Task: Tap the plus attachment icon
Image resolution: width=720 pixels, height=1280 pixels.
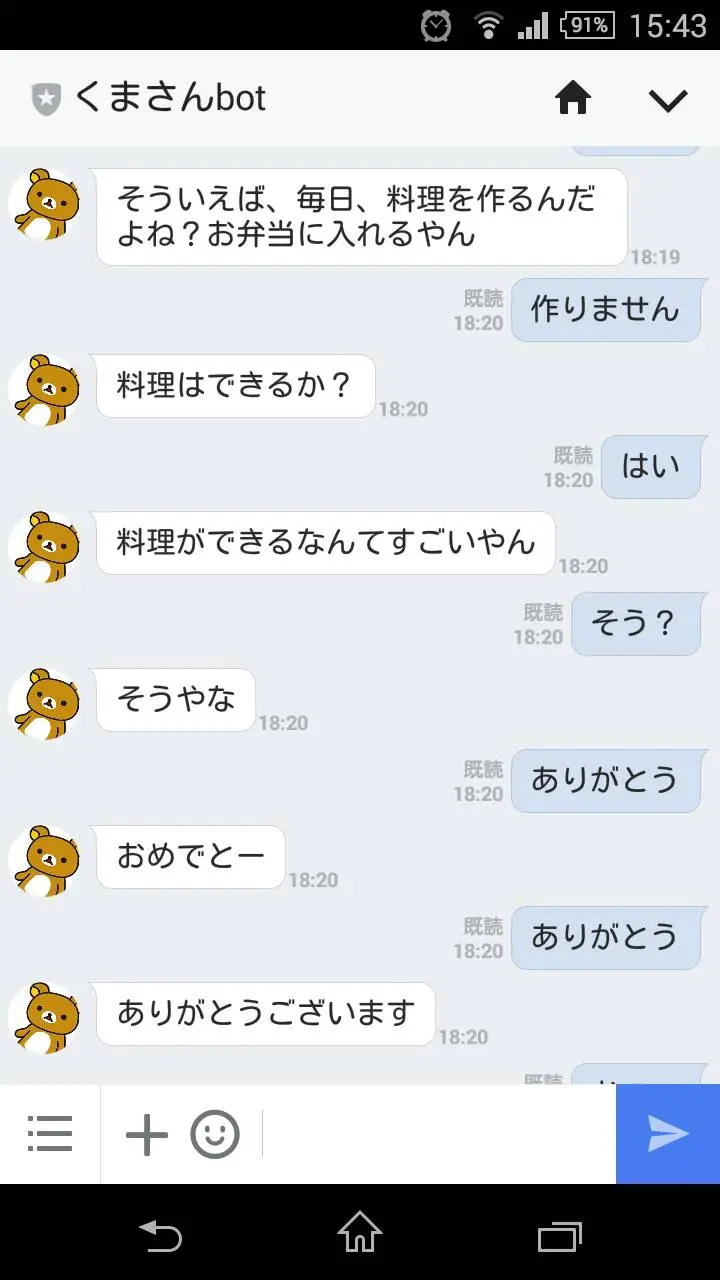Action: click(x=146, y=1134)
